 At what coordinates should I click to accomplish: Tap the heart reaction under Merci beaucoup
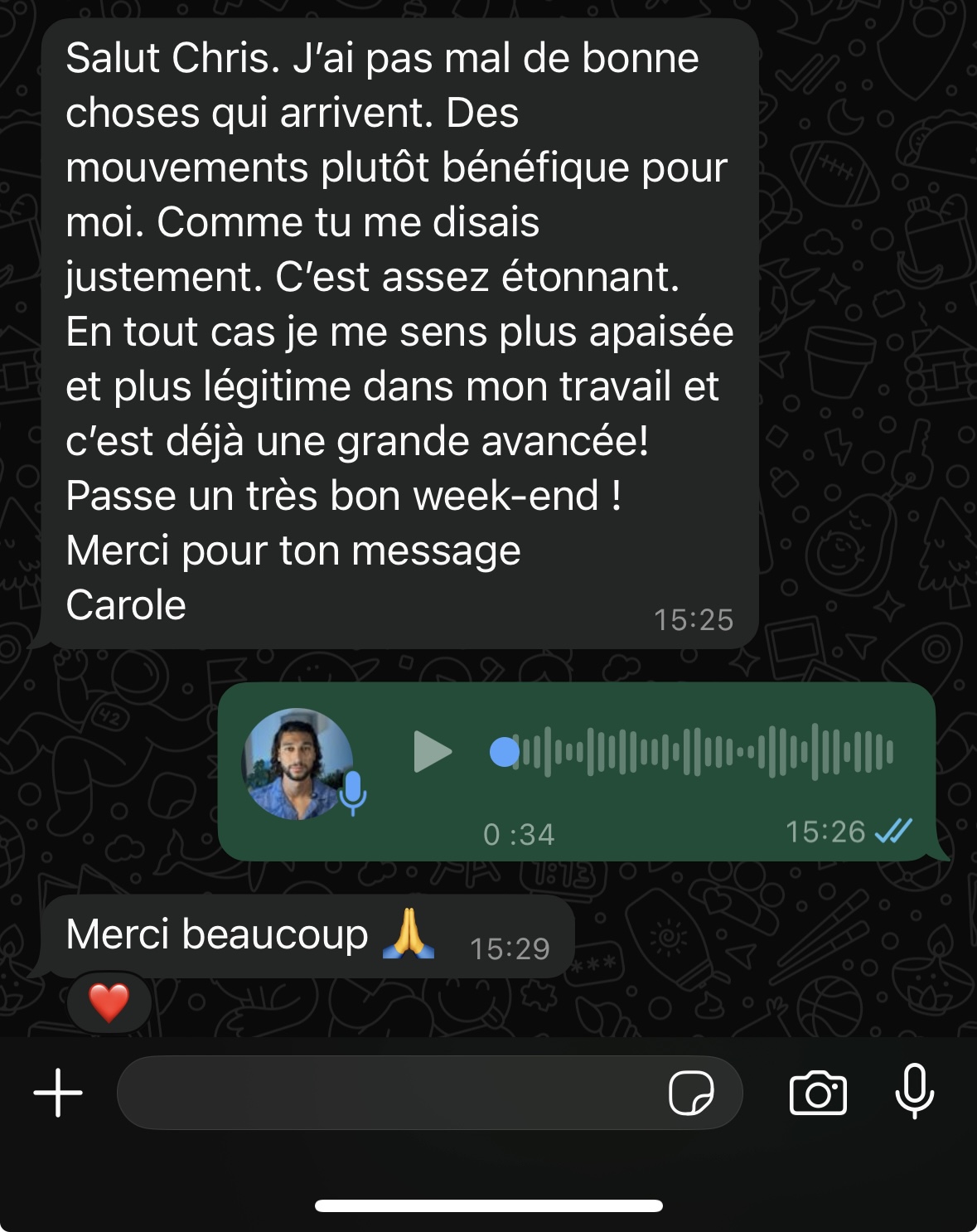109,1002
